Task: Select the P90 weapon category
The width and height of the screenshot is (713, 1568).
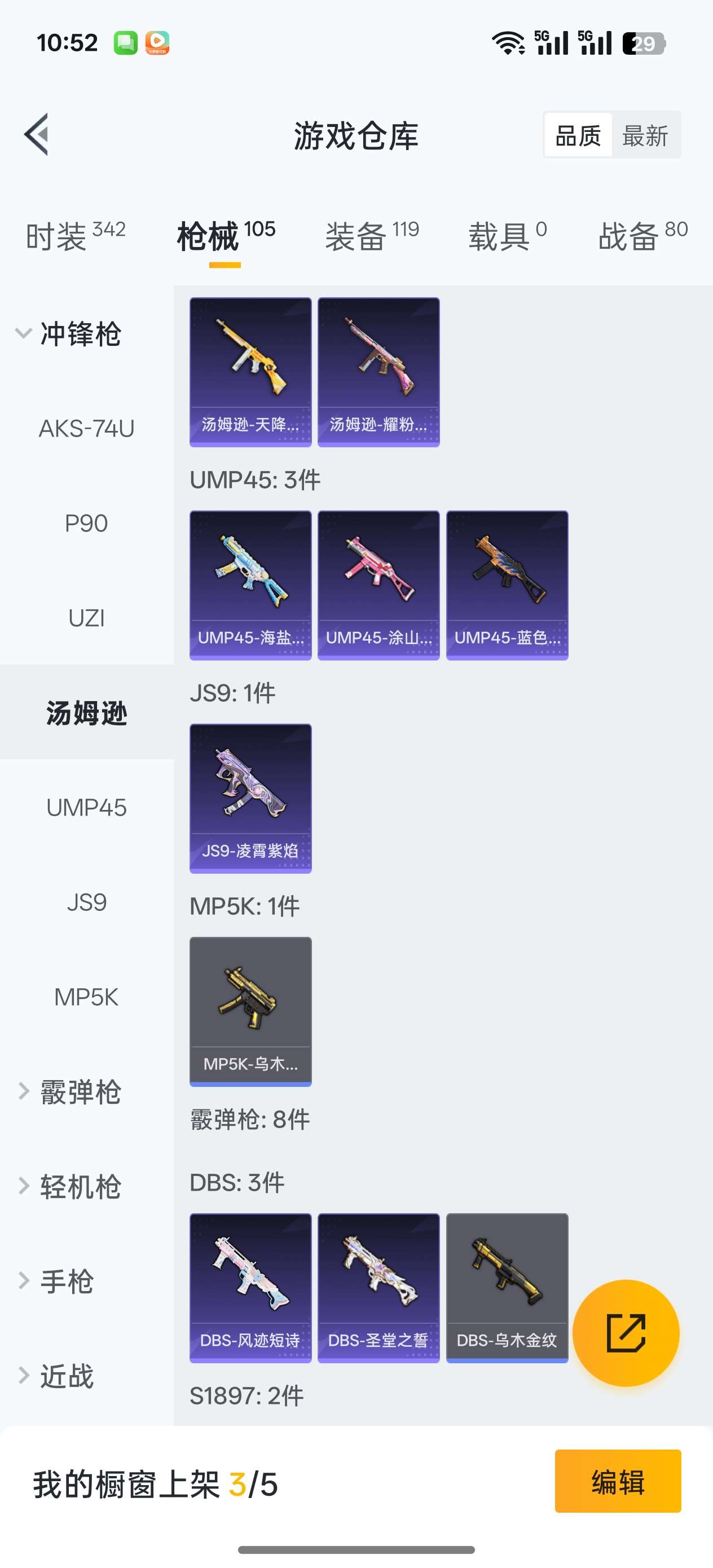Action: click(x=85, y=522)
